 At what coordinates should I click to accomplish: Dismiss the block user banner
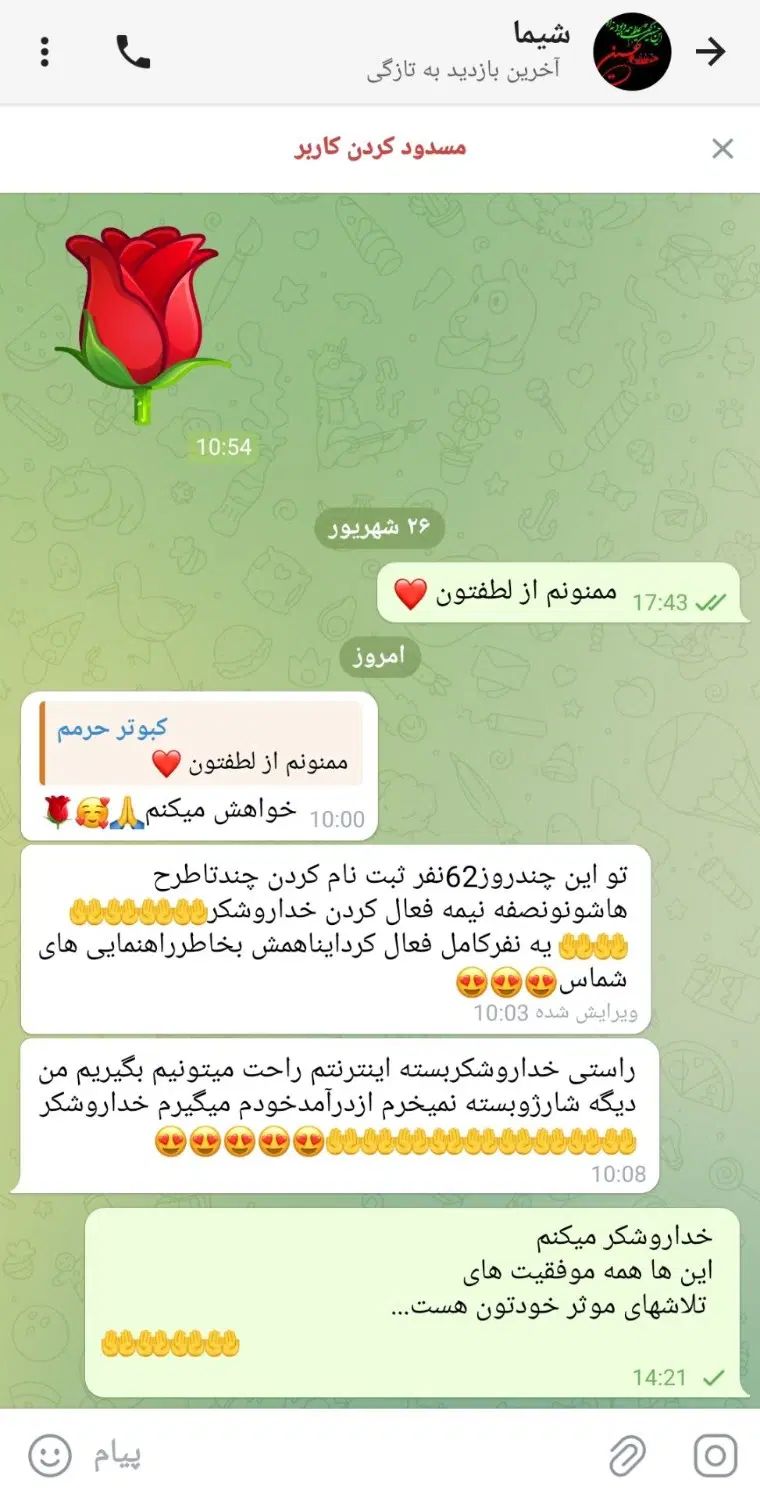pos(722,149)
